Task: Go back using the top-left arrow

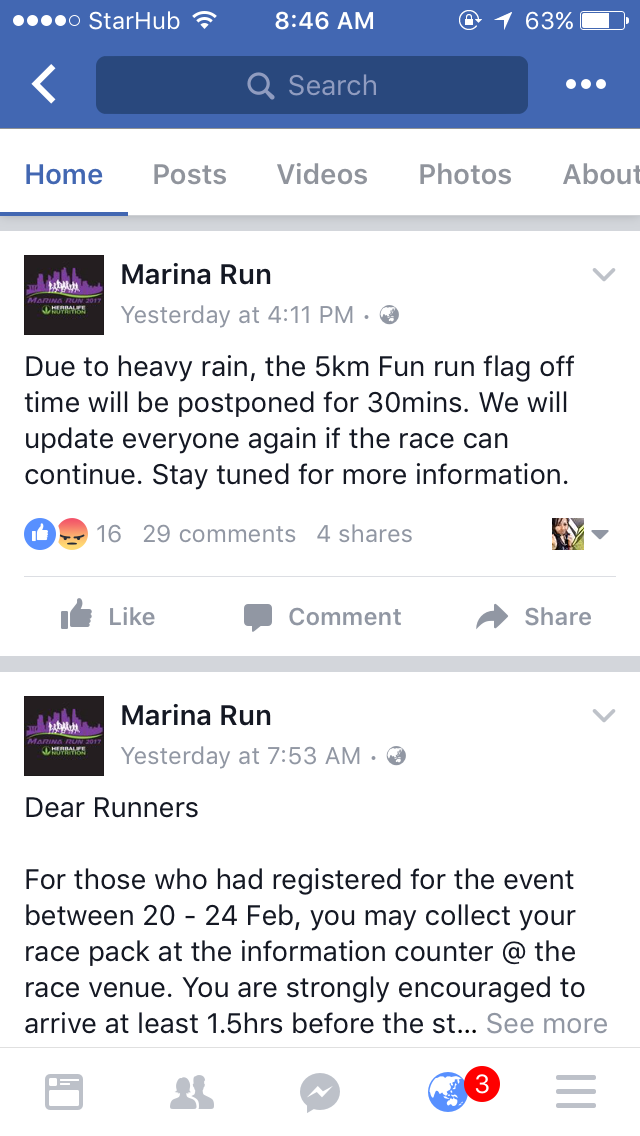Action: coord(44,84)
